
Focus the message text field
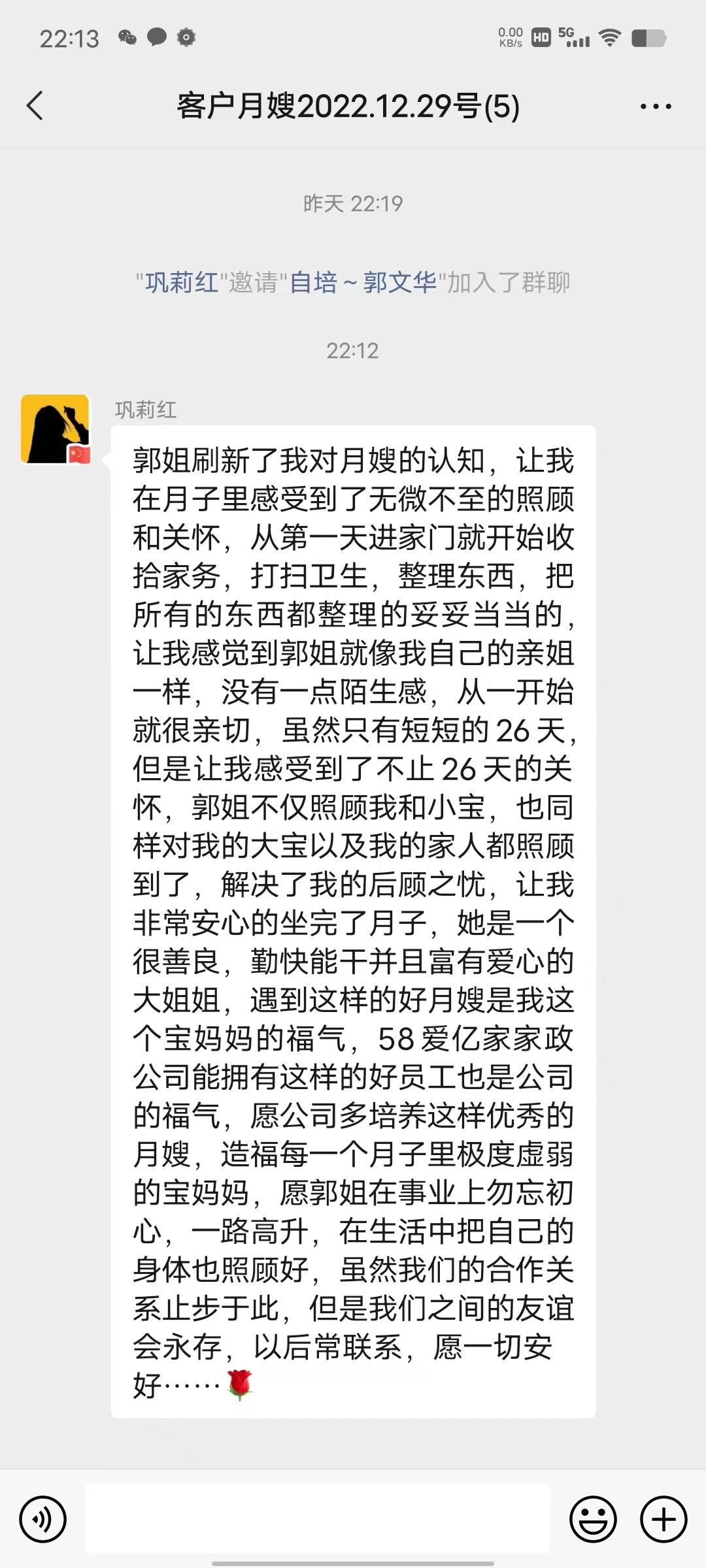coord(318,1519)
